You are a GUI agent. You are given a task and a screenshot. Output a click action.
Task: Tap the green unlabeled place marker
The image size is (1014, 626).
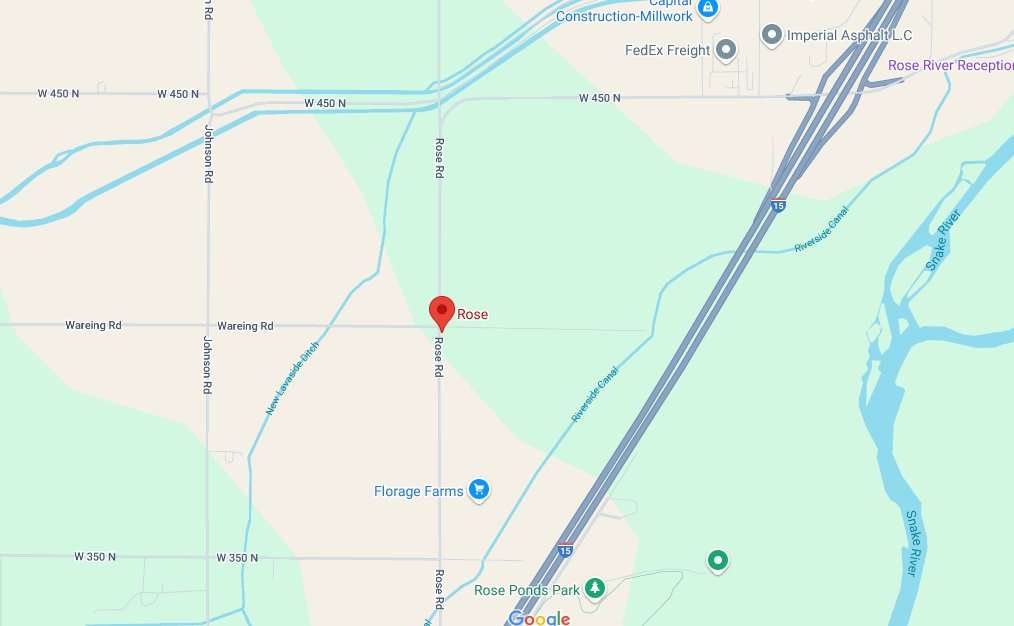pos(717,561)
